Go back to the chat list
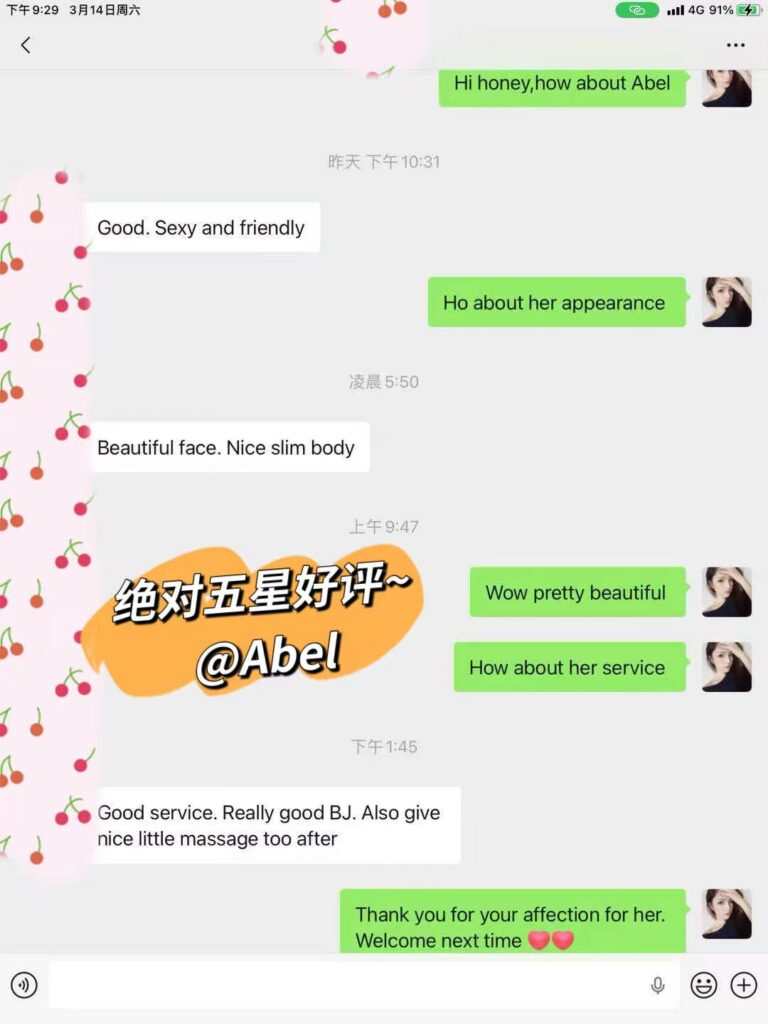 coord(26,45)
